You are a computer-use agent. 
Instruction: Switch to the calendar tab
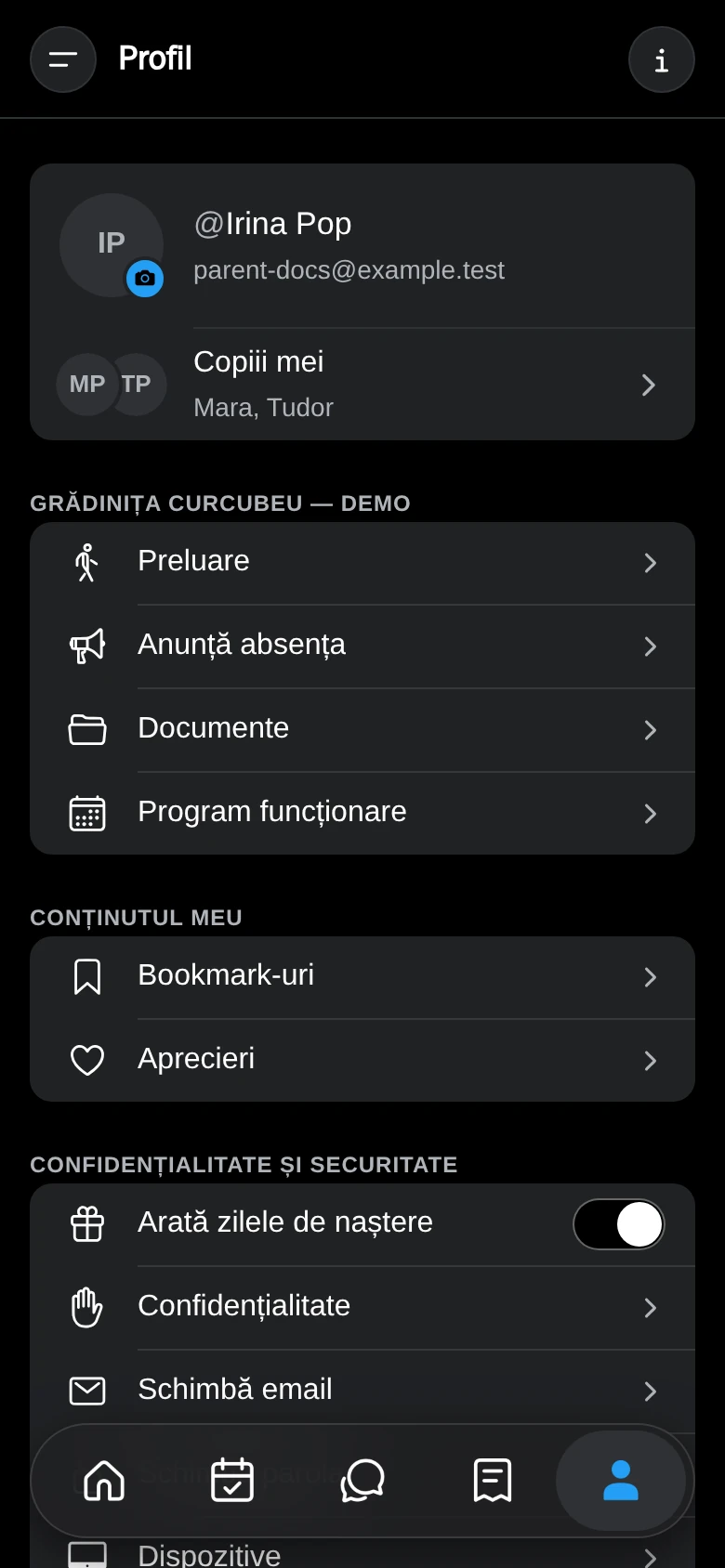(232, 1481)
